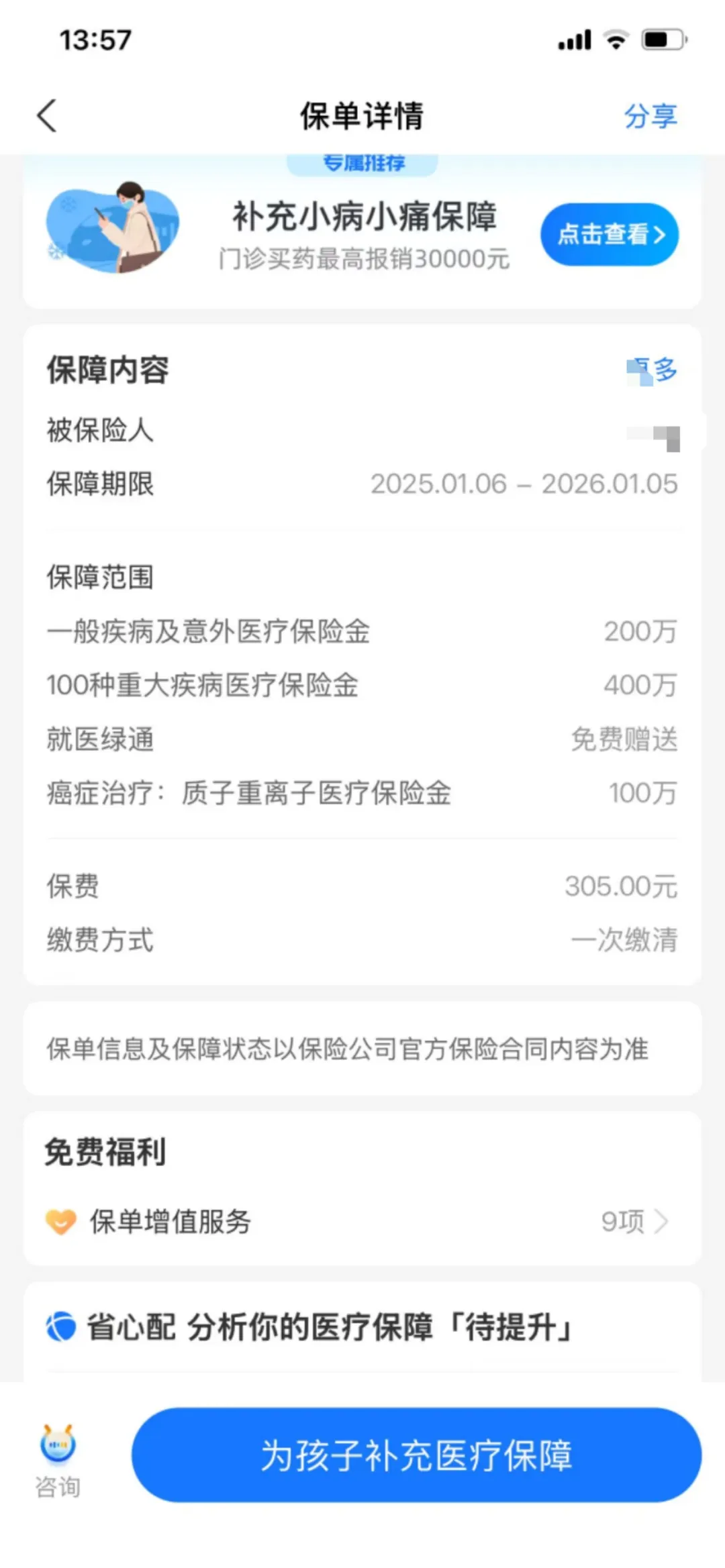This screenshot has width=725, height=1568.
Task: Tap the 点击查看 button
Action: pos(610,234)
